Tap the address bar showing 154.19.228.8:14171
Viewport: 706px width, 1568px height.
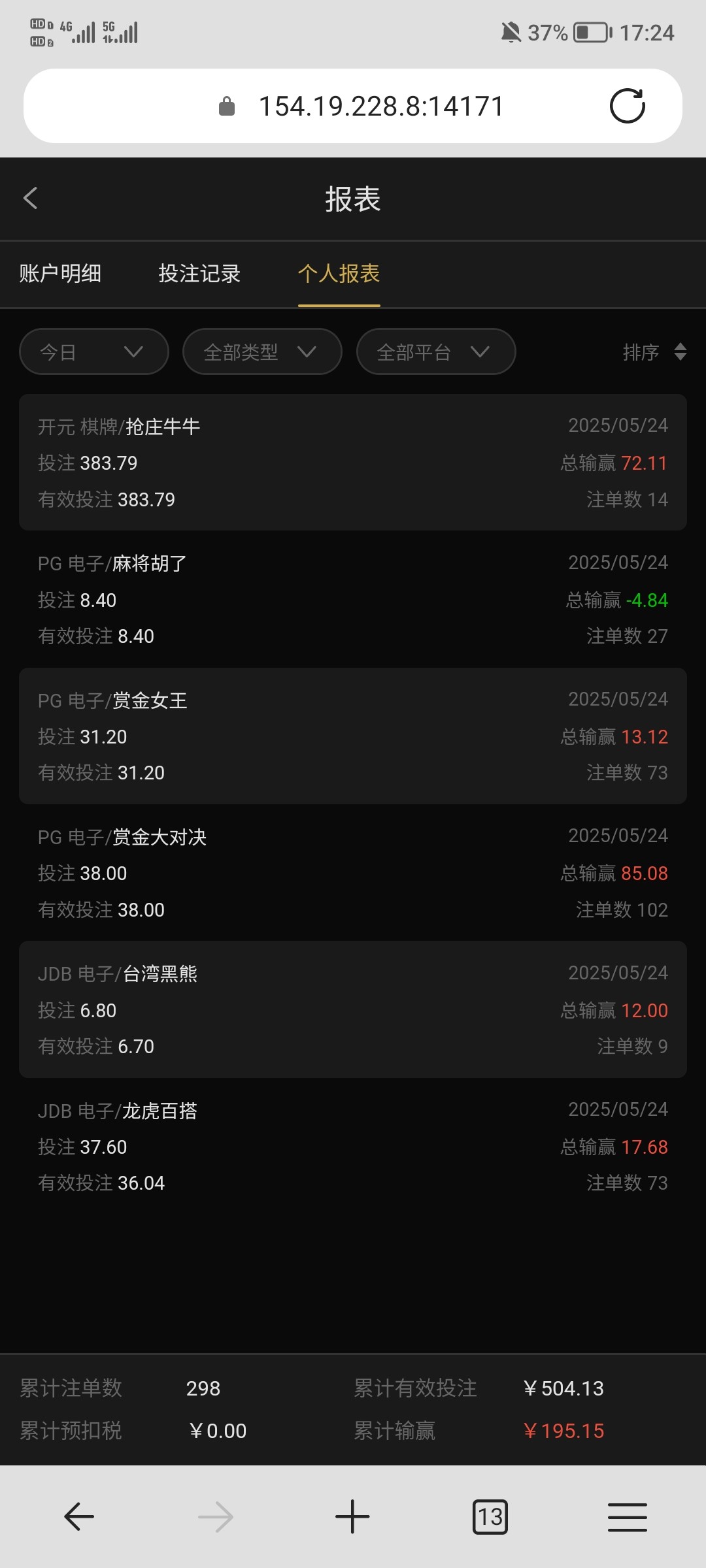[x=380, y=106]
